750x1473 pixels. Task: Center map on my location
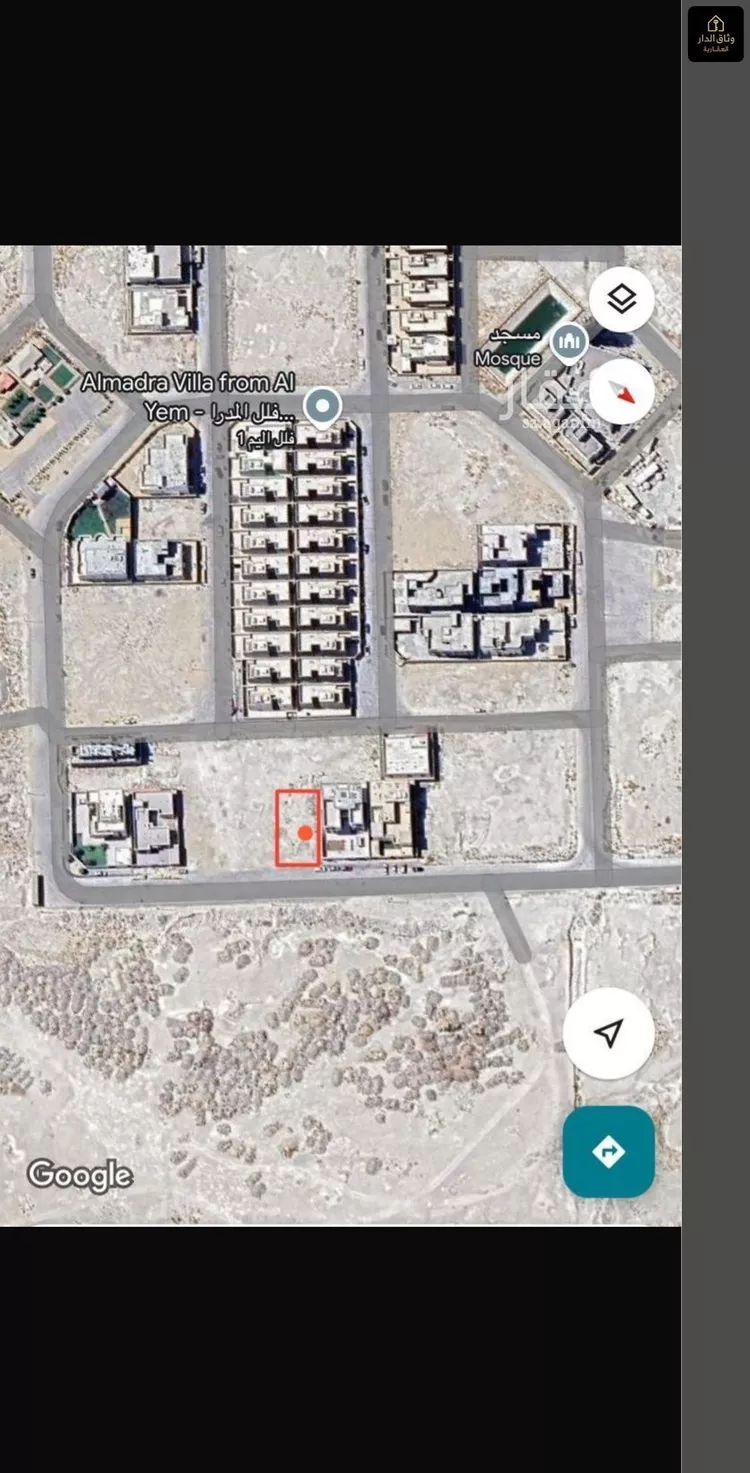[608, 1033]
